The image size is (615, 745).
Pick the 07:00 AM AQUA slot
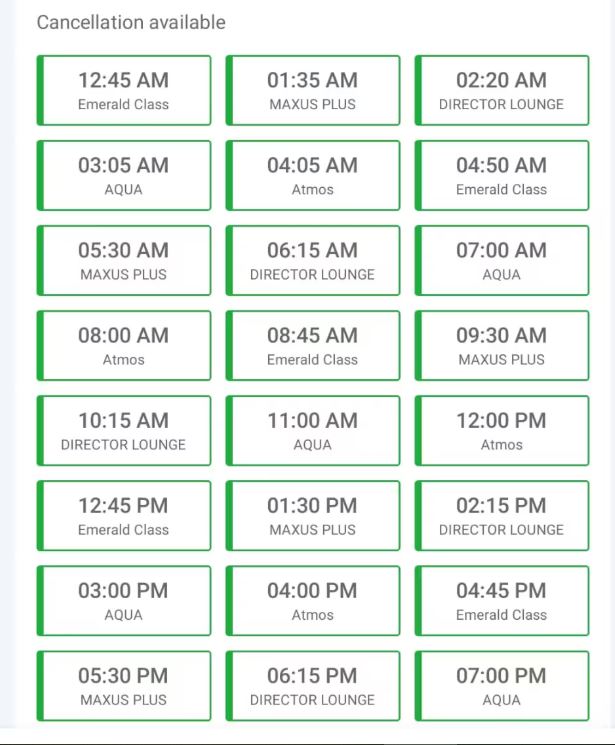(x=502, y=260)
